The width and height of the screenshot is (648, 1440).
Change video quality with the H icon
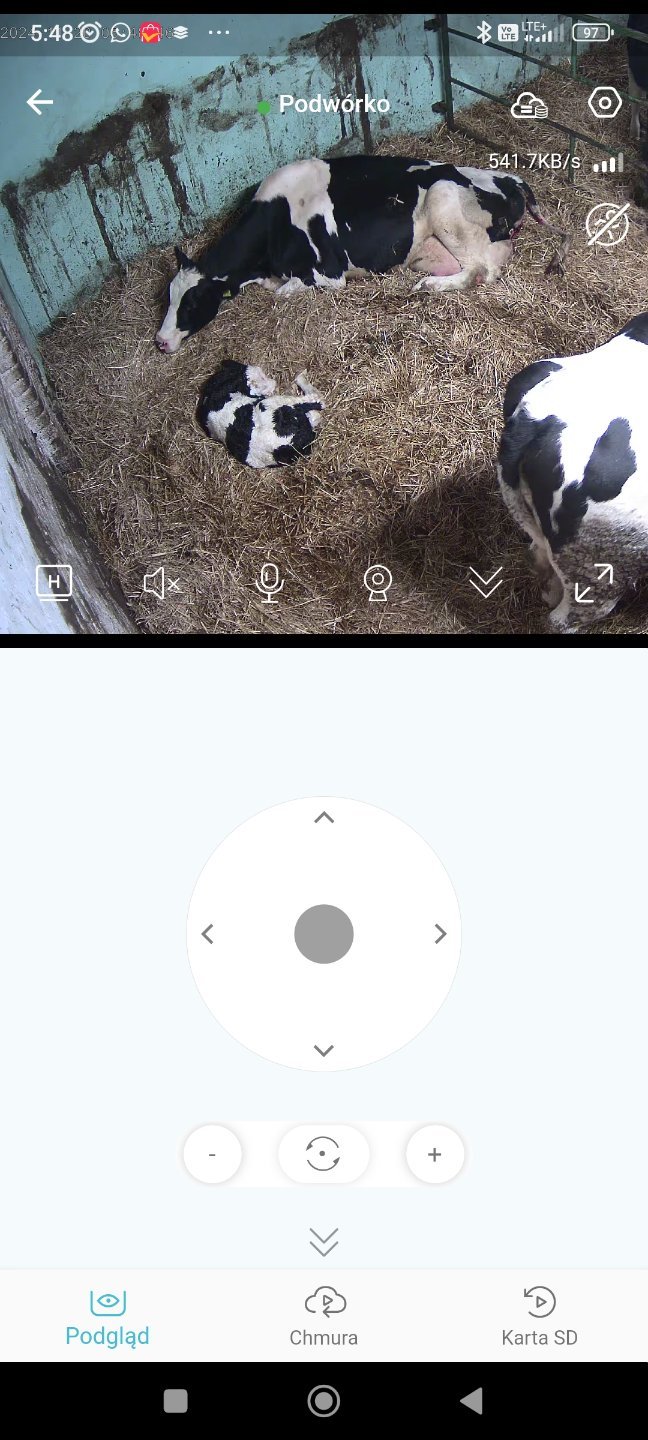click(x=54, y=582)
